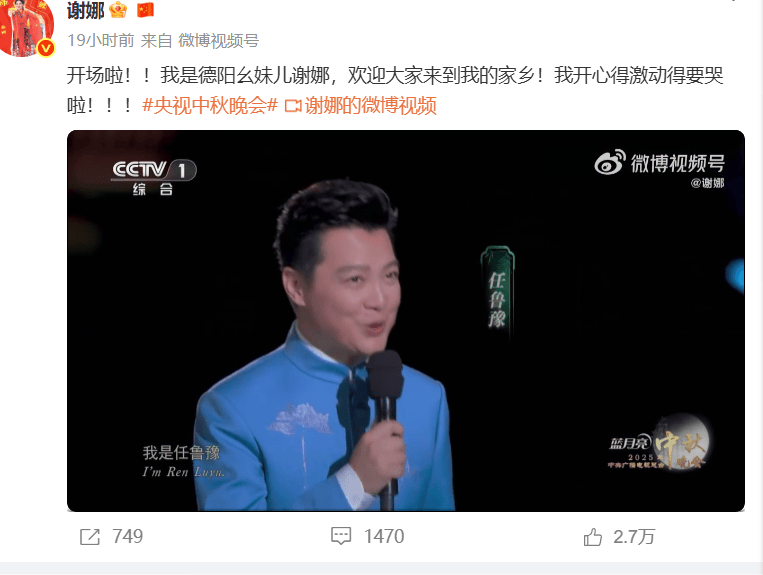This screenshot has height=575, width=763.
Task: Open the 微博视频号 source link
Action: (218, 41)
